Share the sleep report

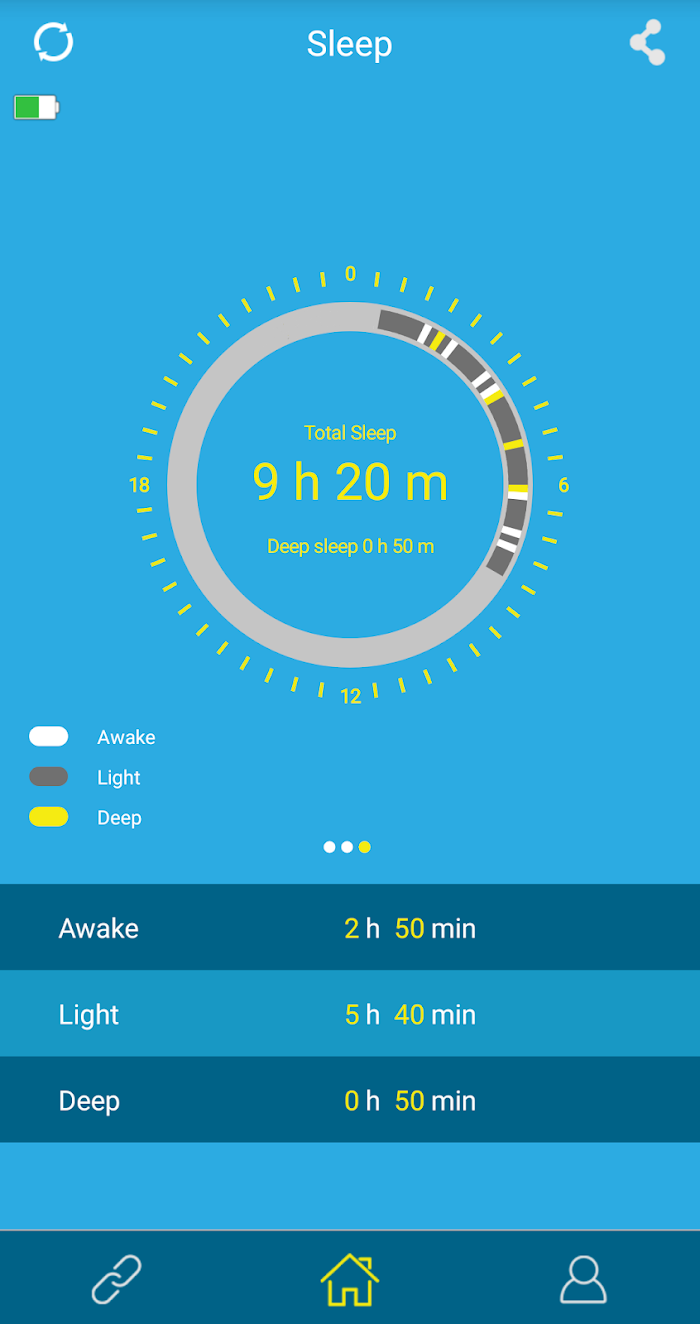click(647, 43)
